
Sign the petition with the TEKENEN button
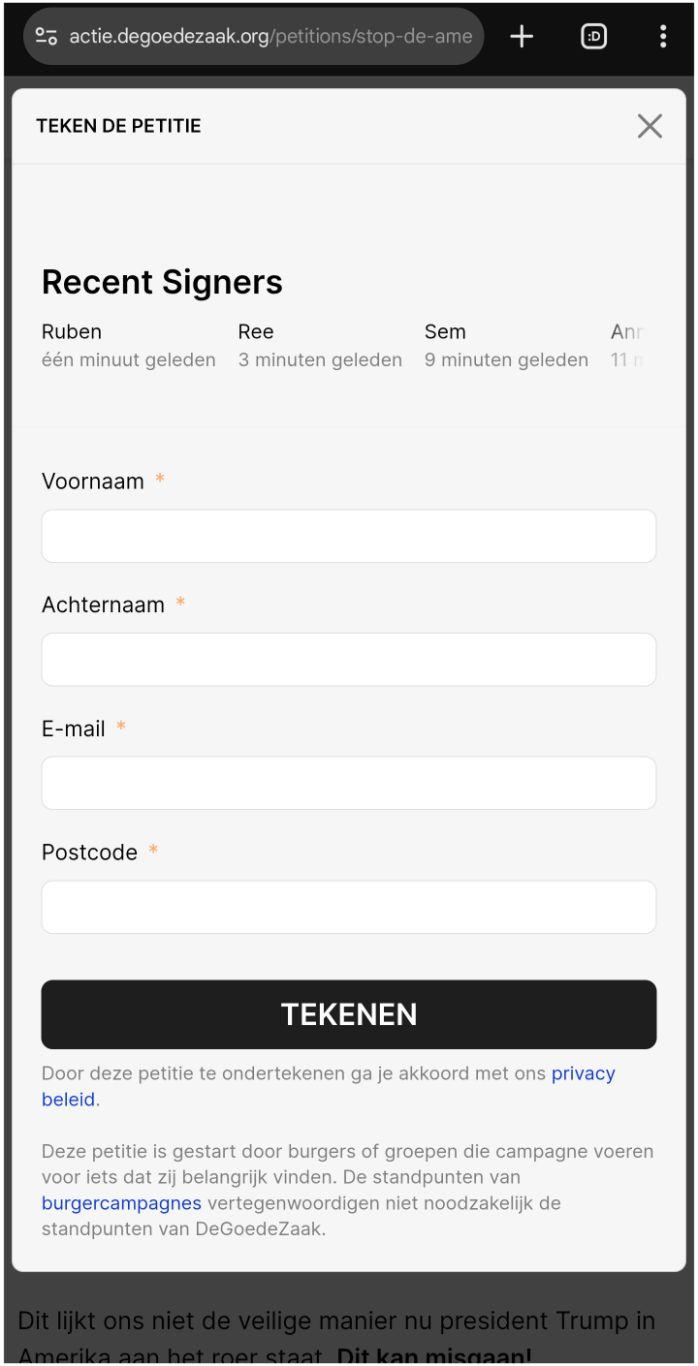[x=348, y=1014]
